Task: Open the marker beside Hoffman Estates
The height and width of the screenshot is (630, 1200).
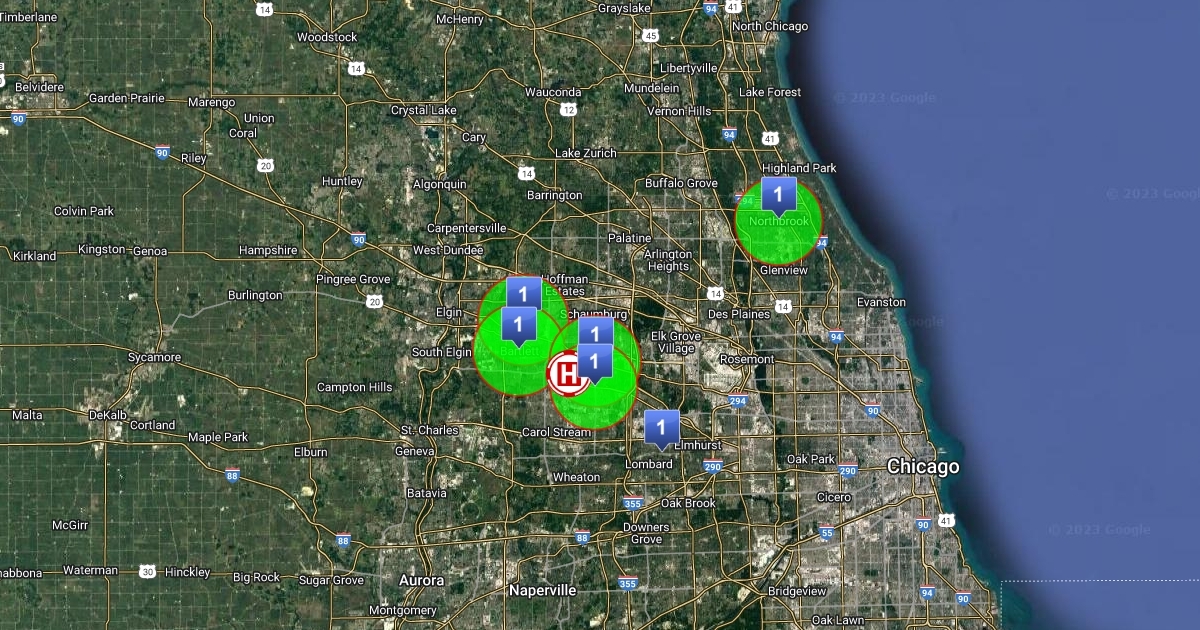Action: [x=523, y=293]
